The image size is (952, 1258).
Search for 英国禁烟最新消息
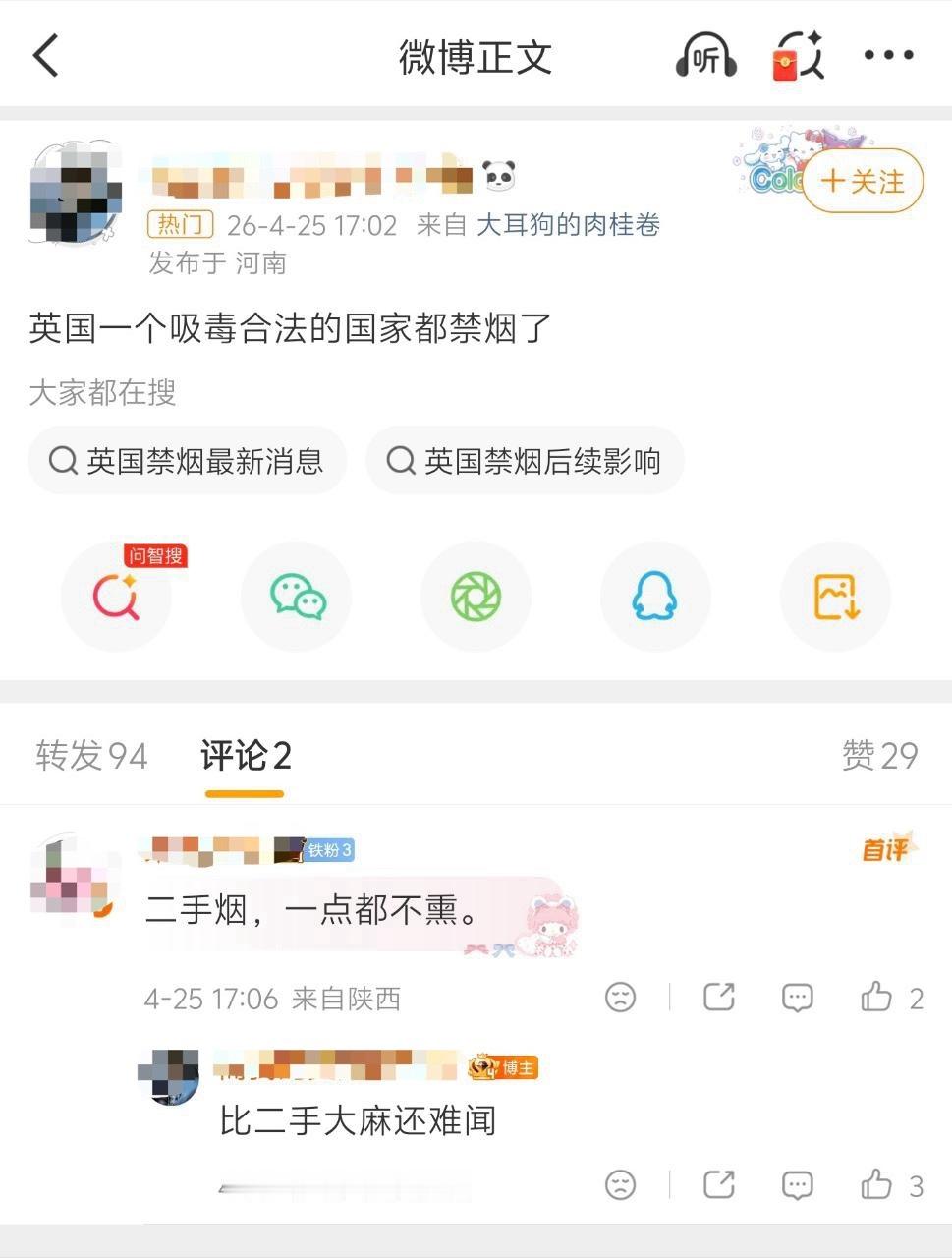[x=188, y=460]
